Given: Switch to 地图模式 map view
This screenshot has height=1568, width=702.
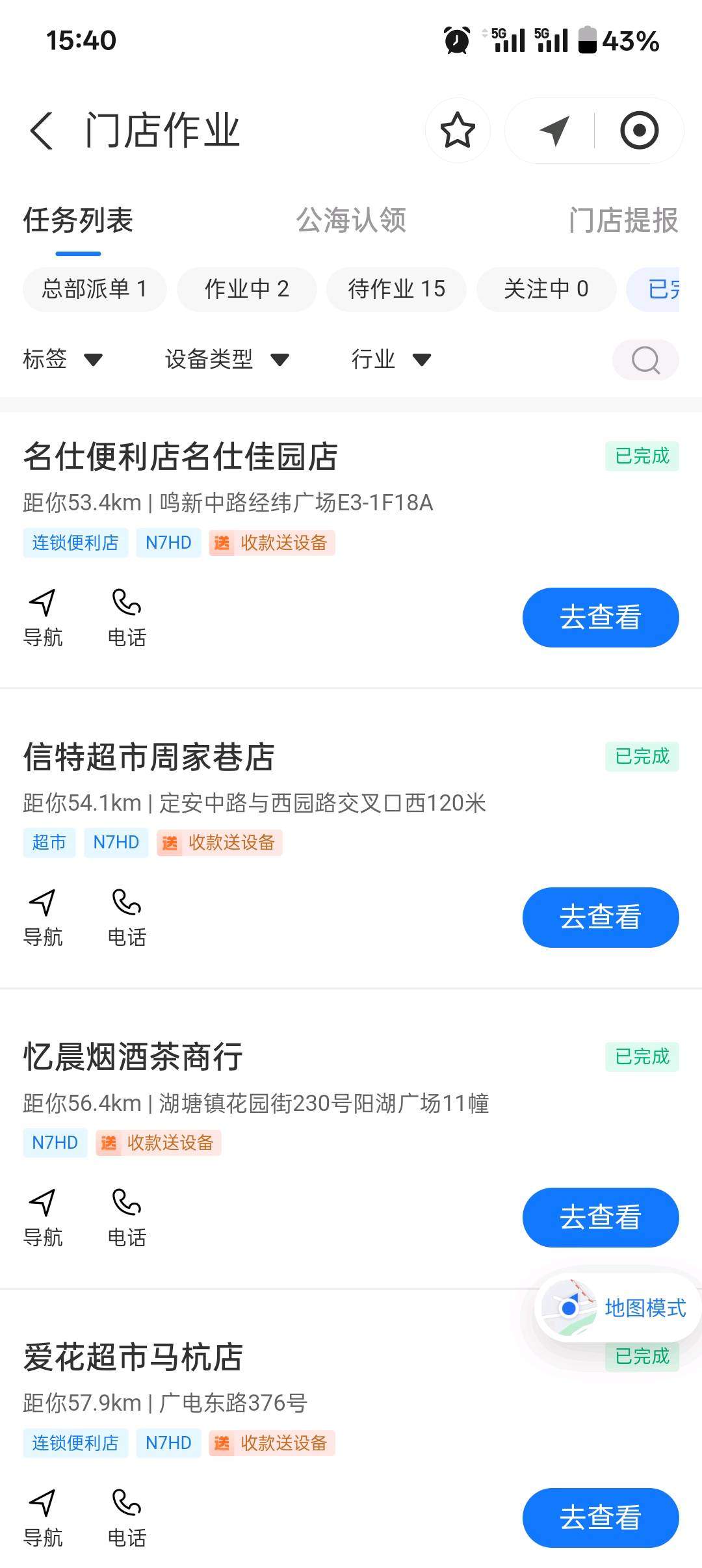Looking at the screenshot, I should (617, 1308).
